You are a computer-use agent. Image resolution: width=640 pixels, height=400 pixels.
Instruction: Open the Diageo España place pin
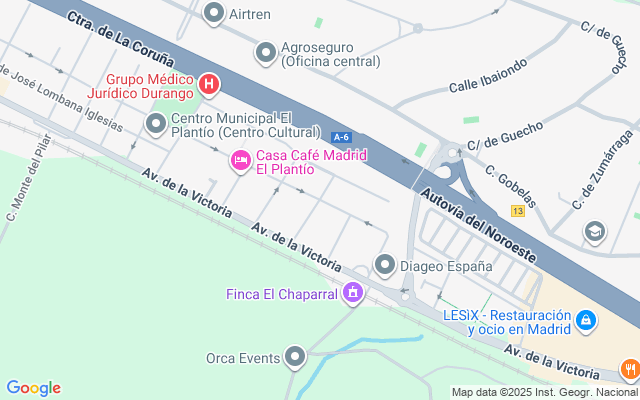click(x=385, y=266)
